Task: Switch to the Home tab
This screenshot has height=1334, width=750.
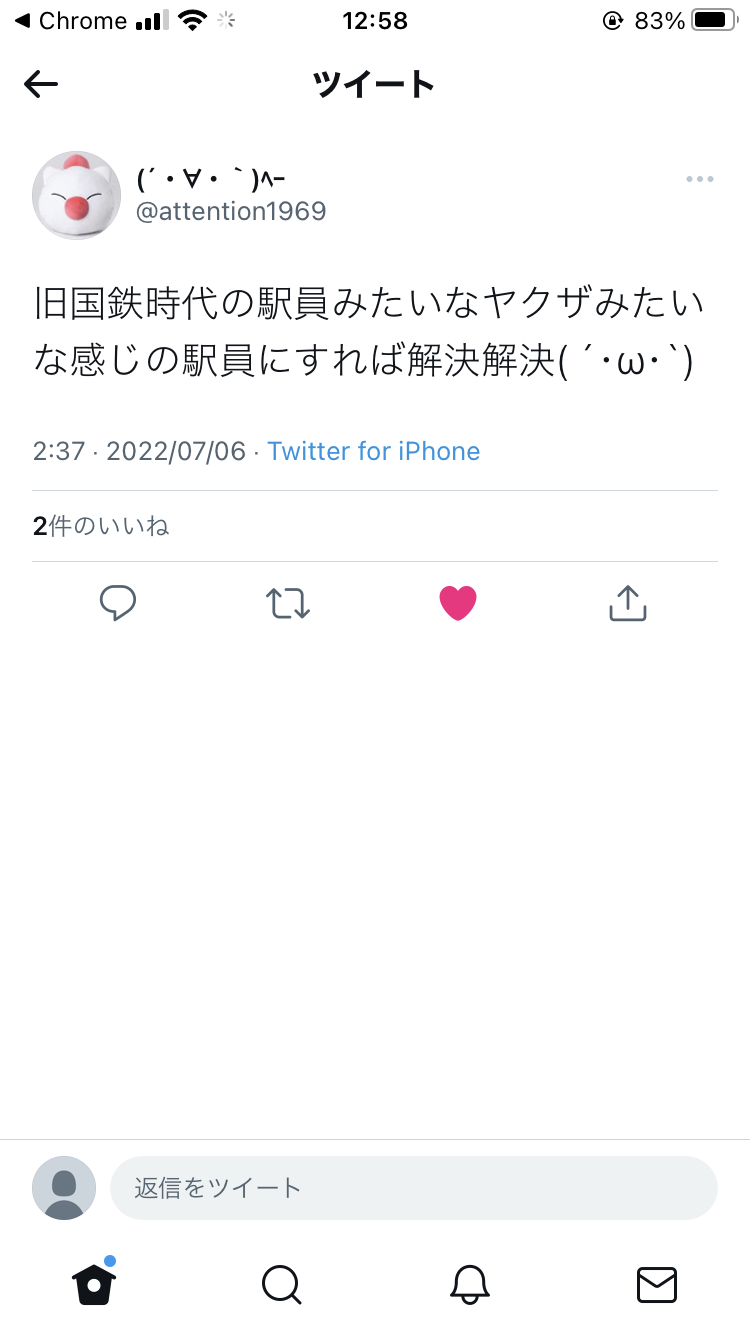Action: coord(94,1284)
